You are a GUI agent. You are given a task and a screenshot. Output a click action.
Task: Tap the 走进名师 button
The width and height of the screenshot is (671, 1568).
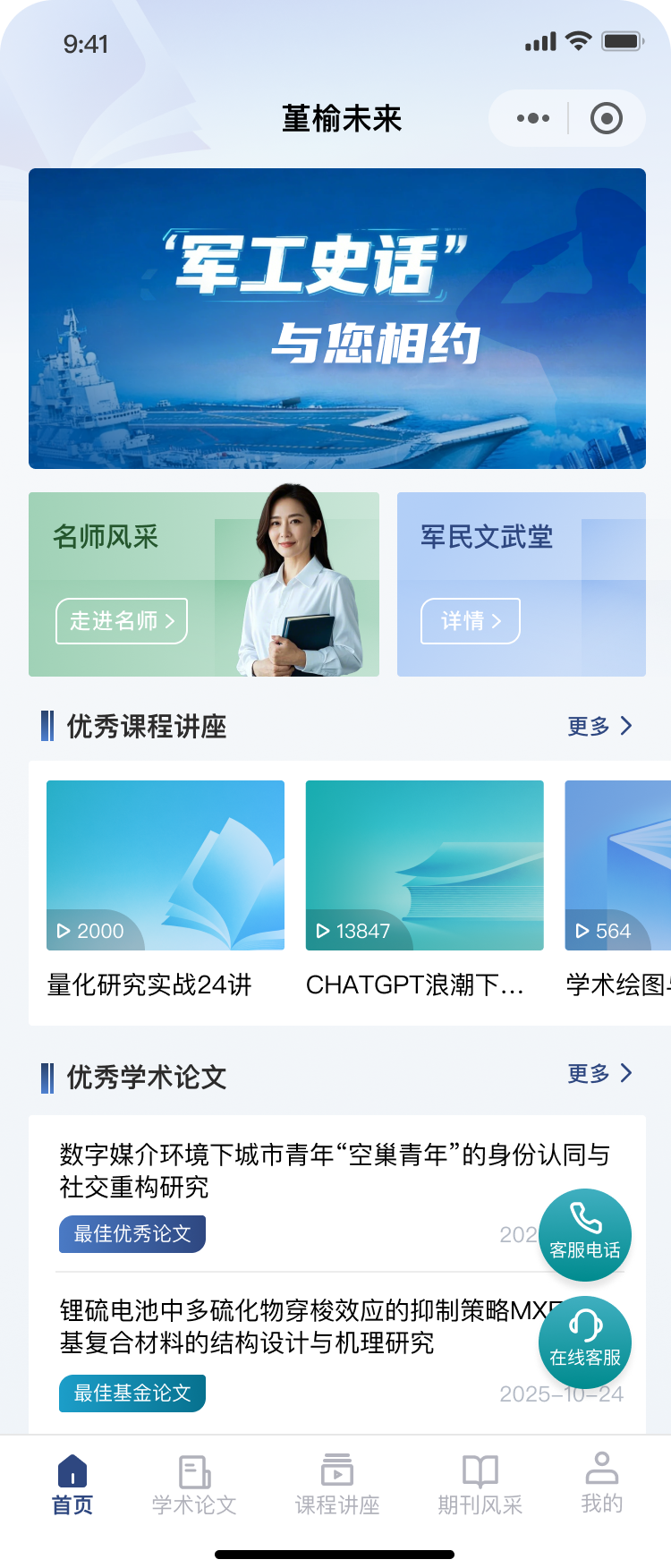122,620
